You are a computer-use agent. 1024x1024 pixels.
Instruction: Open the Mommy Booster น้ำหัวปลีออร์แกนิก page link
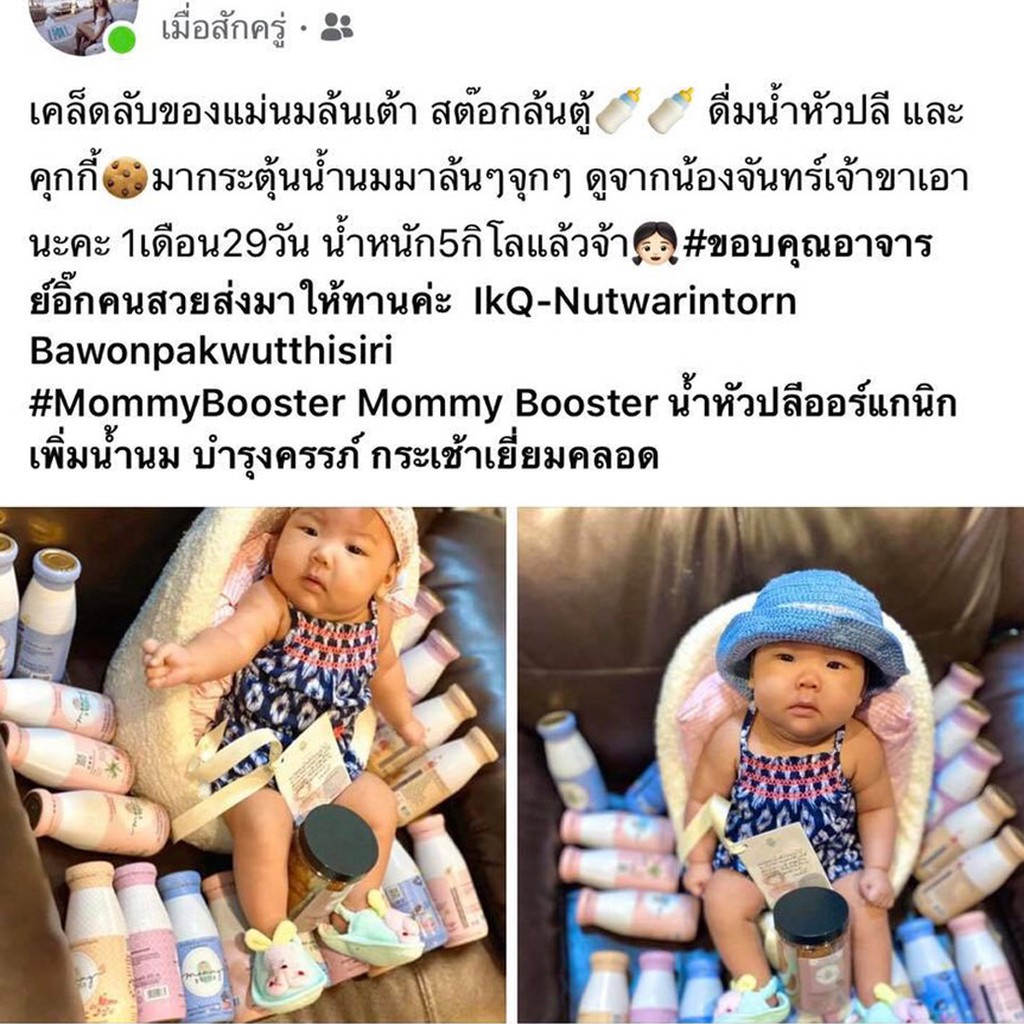point(493,429)
